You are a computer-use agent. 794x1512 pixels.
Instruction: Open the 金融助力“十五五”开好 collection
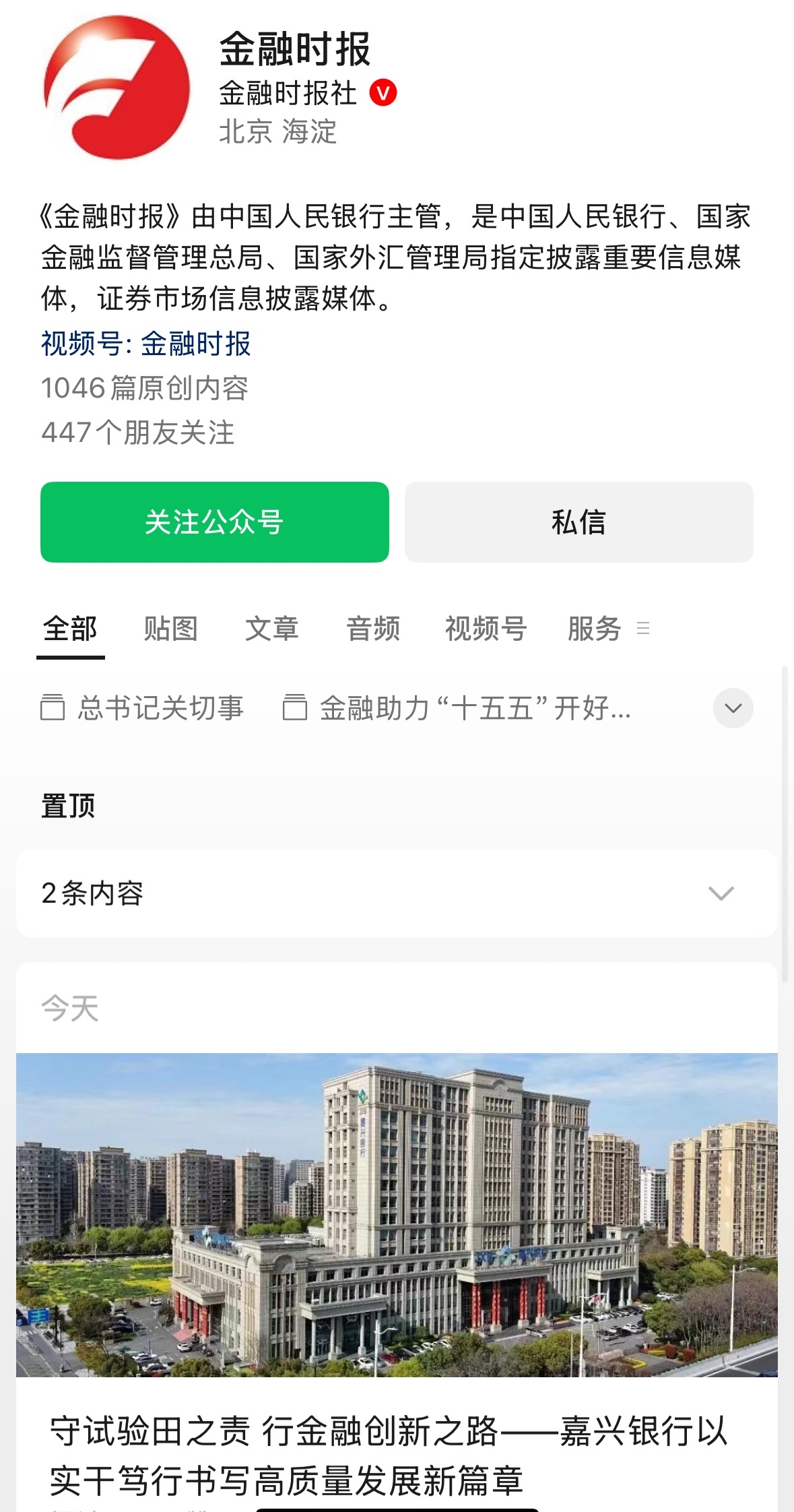click(458, 708)
